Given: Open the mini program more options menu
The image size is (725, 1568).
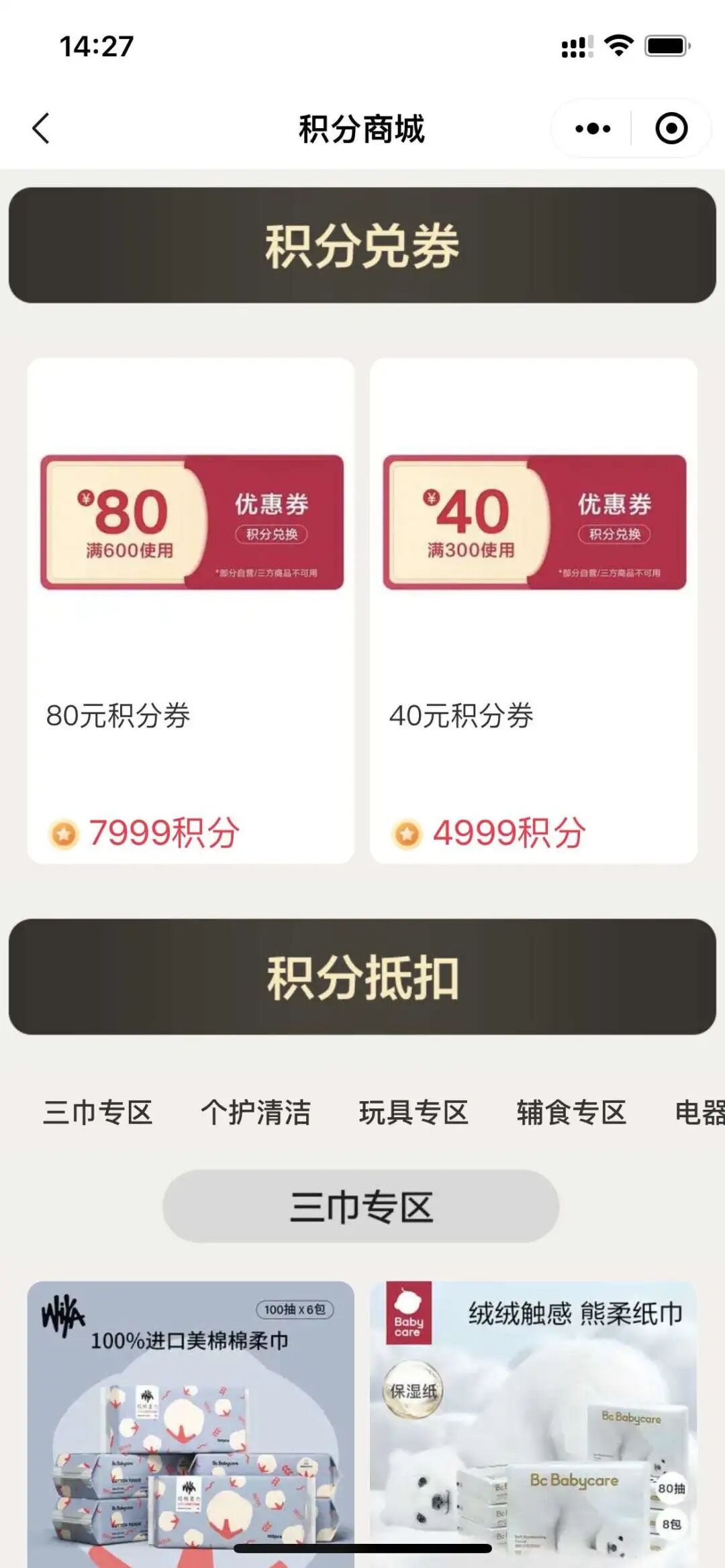Looking at the screenshot, I should 593,128.
